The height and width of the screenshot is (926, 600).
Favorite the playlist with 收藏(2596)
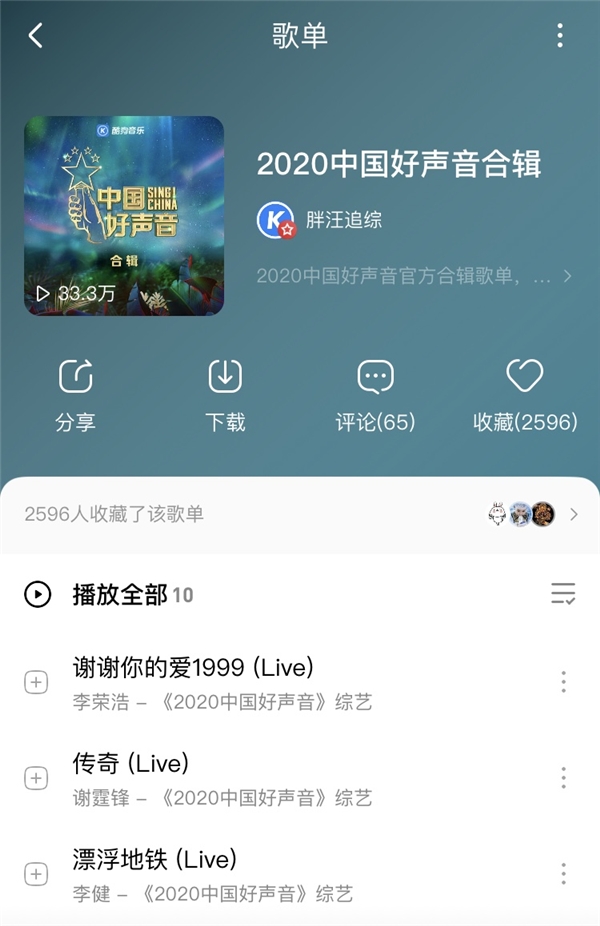coord(525,396)
